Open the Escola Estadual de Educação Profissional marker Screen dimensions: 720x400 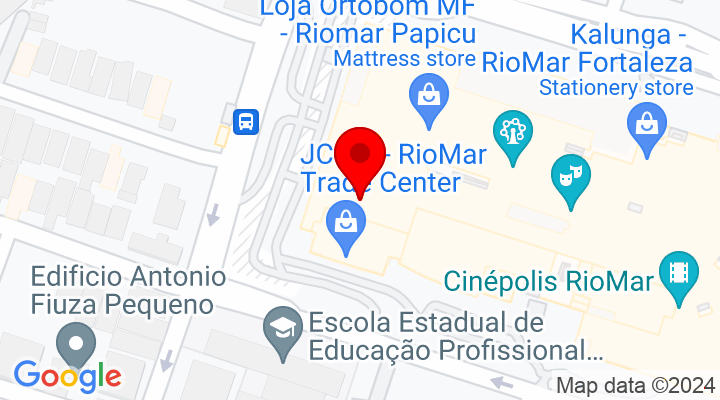[283, 326]
